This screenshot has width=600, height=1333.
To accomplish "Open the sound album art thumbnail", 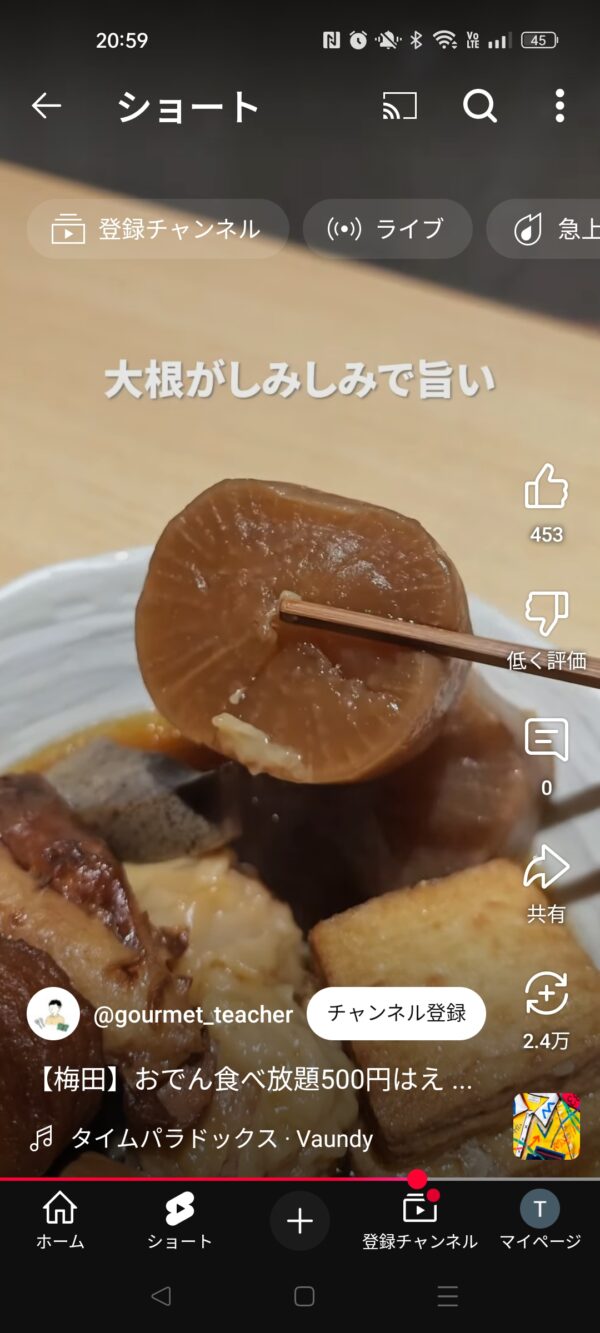I will pos(546,1126).
